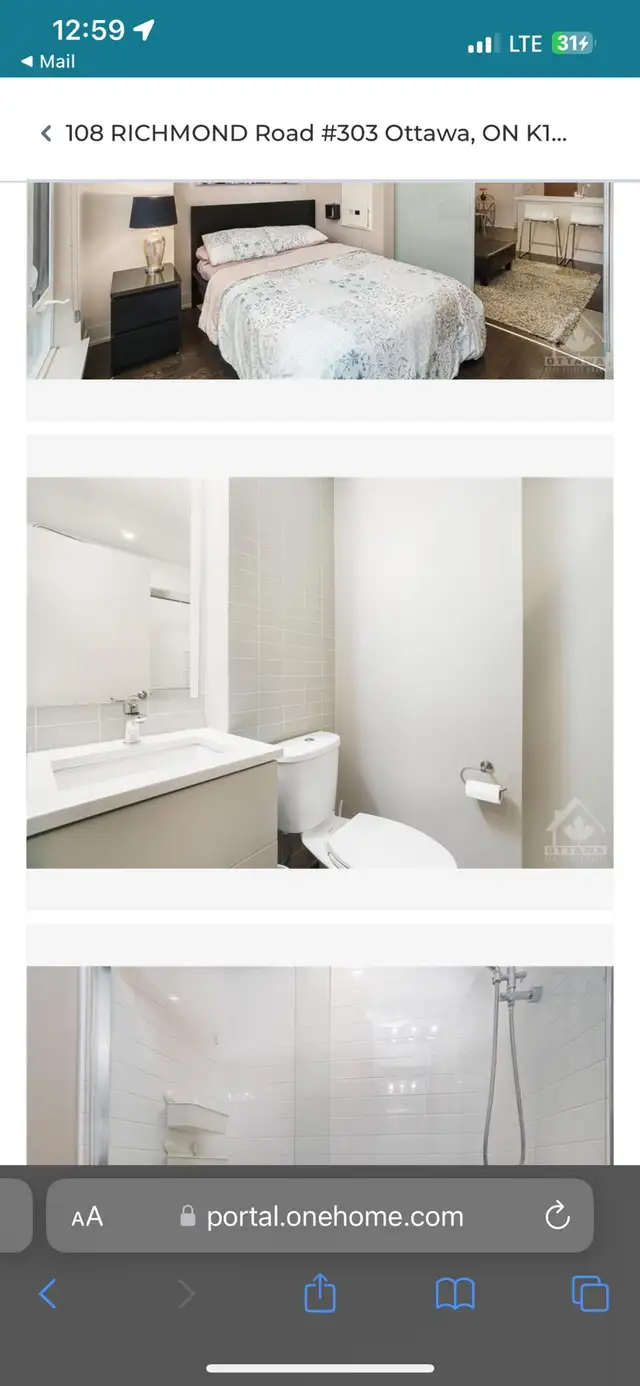Go back from the 108 Richmond Road listing
This screenshot has height=1386, width=640.
[45, 134]
